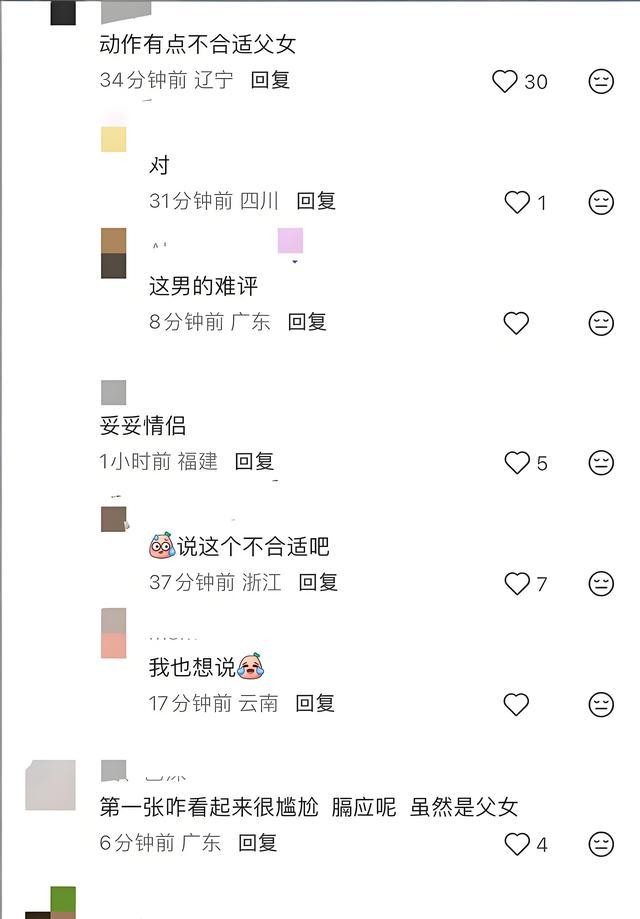Viewport: 640px width, 919px height.
Task: Open avatar of the 第一张咋看起来很尴尬 commenter
Action: coord(50,785)
